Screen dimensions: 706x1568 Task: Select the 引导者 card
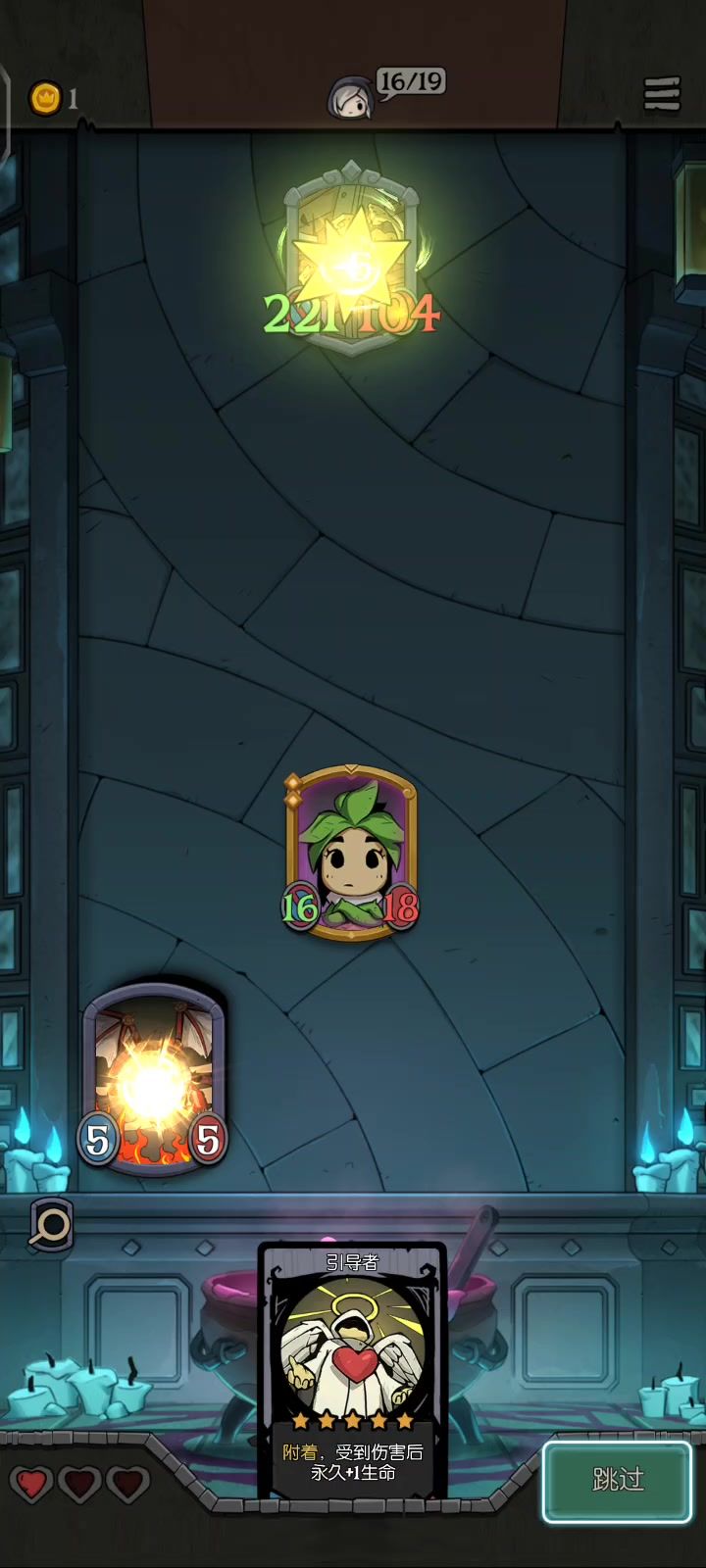pyautogui.click(x=352, y=1372)
